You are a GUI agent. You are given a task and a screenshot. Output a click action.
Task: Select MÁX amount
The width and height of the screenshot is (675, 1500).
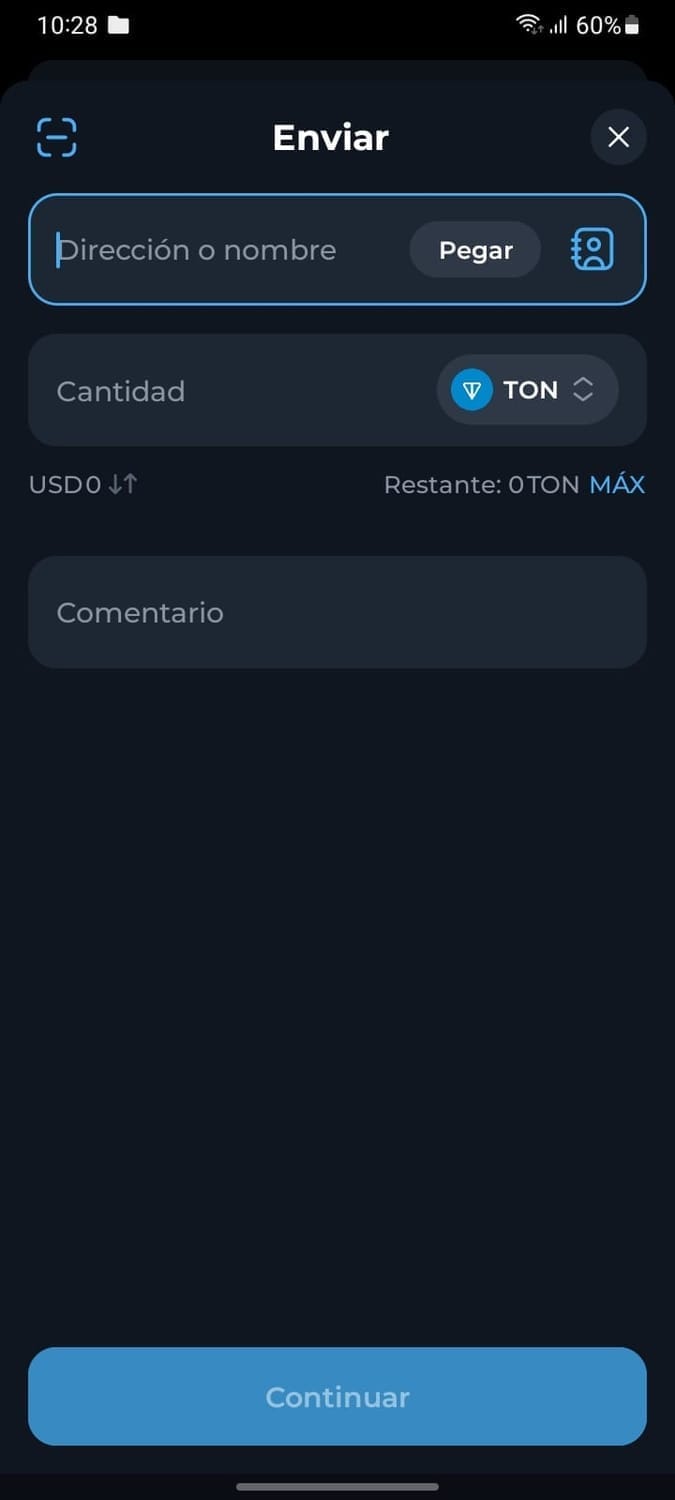617,485
